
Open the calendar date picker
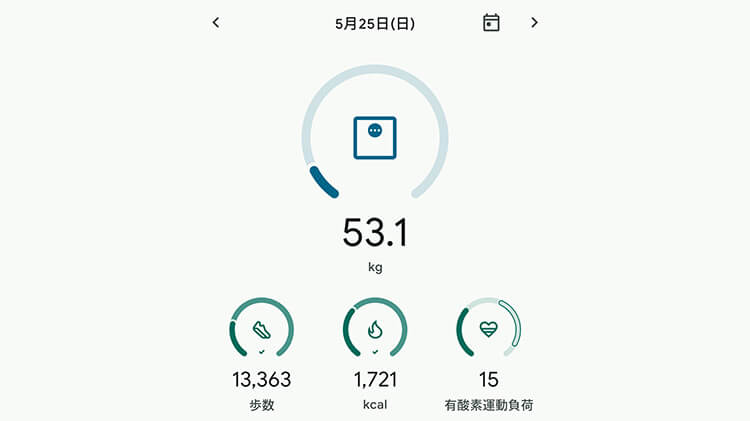pyautogui.click(x=491, y=23)
